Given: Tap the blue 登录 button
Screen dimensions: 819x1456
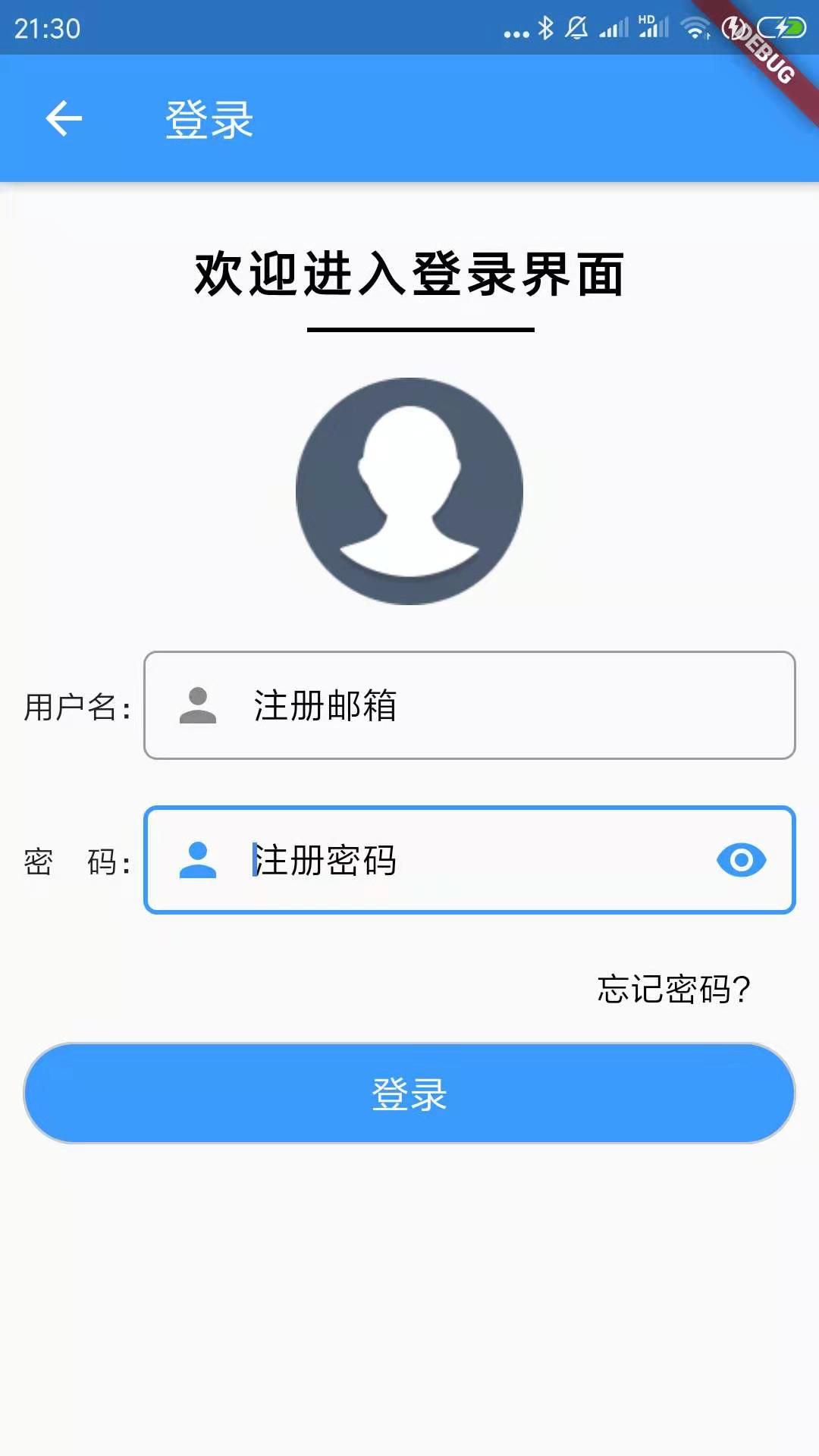Looking at the screenshot, I should click(409, 1093).
